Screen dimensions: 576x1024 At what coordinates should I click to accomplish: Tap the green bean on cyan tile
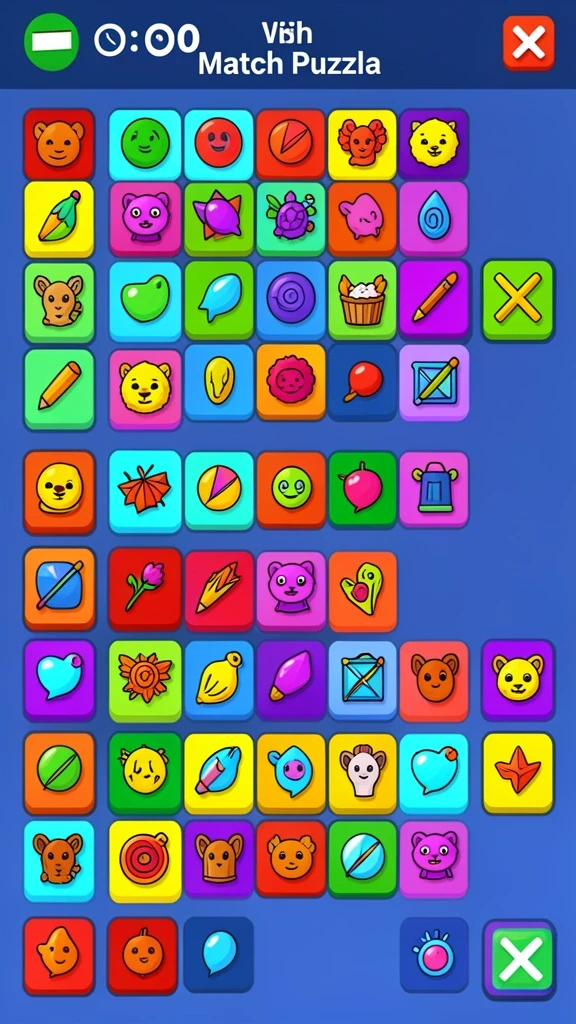pos(145,300)
